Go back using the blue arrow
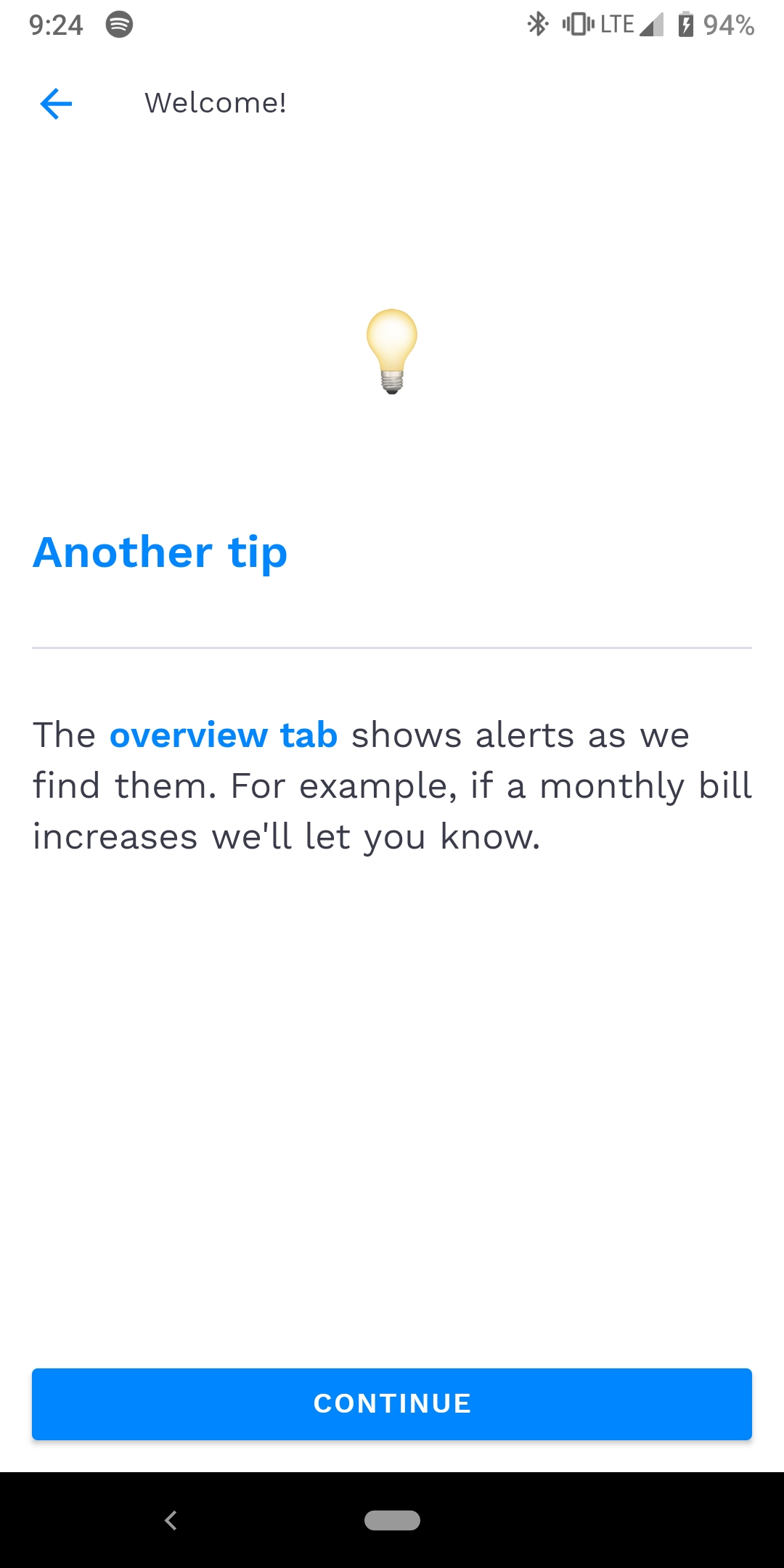784x1568 pixels. 56,103
